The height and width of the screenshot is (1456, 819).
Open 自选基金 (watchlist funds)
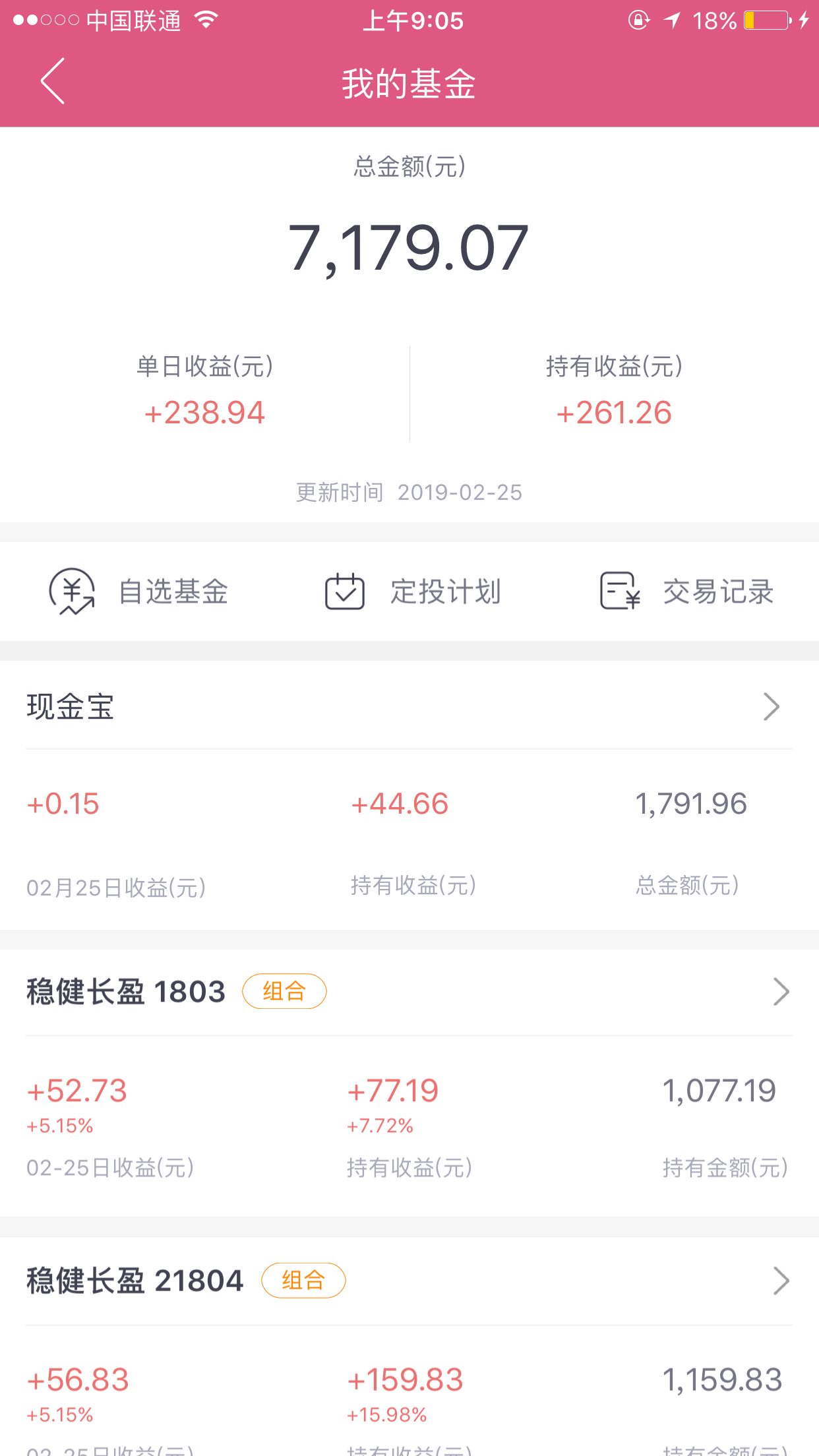point(138,591)
